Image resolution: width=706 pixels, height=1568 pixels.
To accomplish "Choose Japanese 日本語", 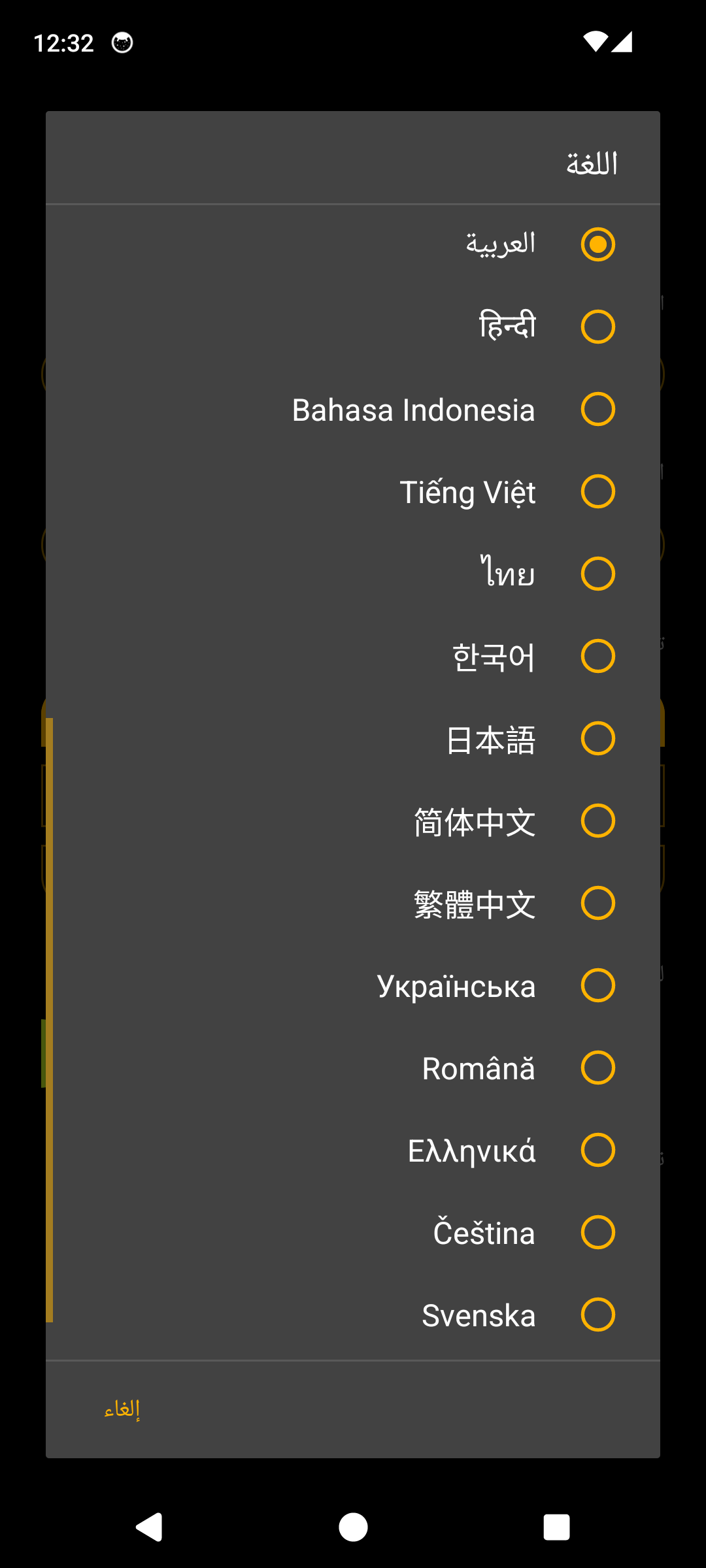I will (x=353, y=738).
